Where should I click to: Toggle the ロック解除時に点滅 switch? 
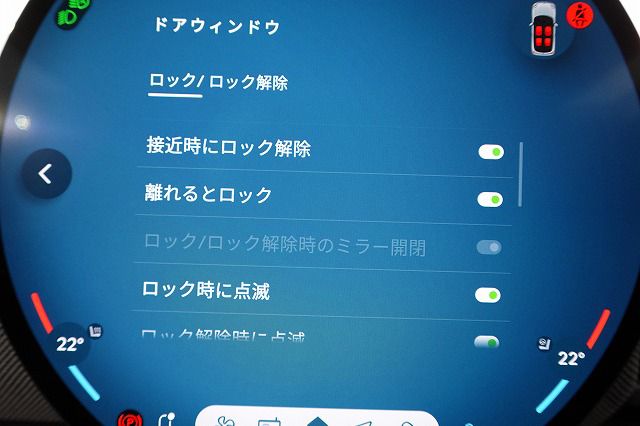pos(487,341)
